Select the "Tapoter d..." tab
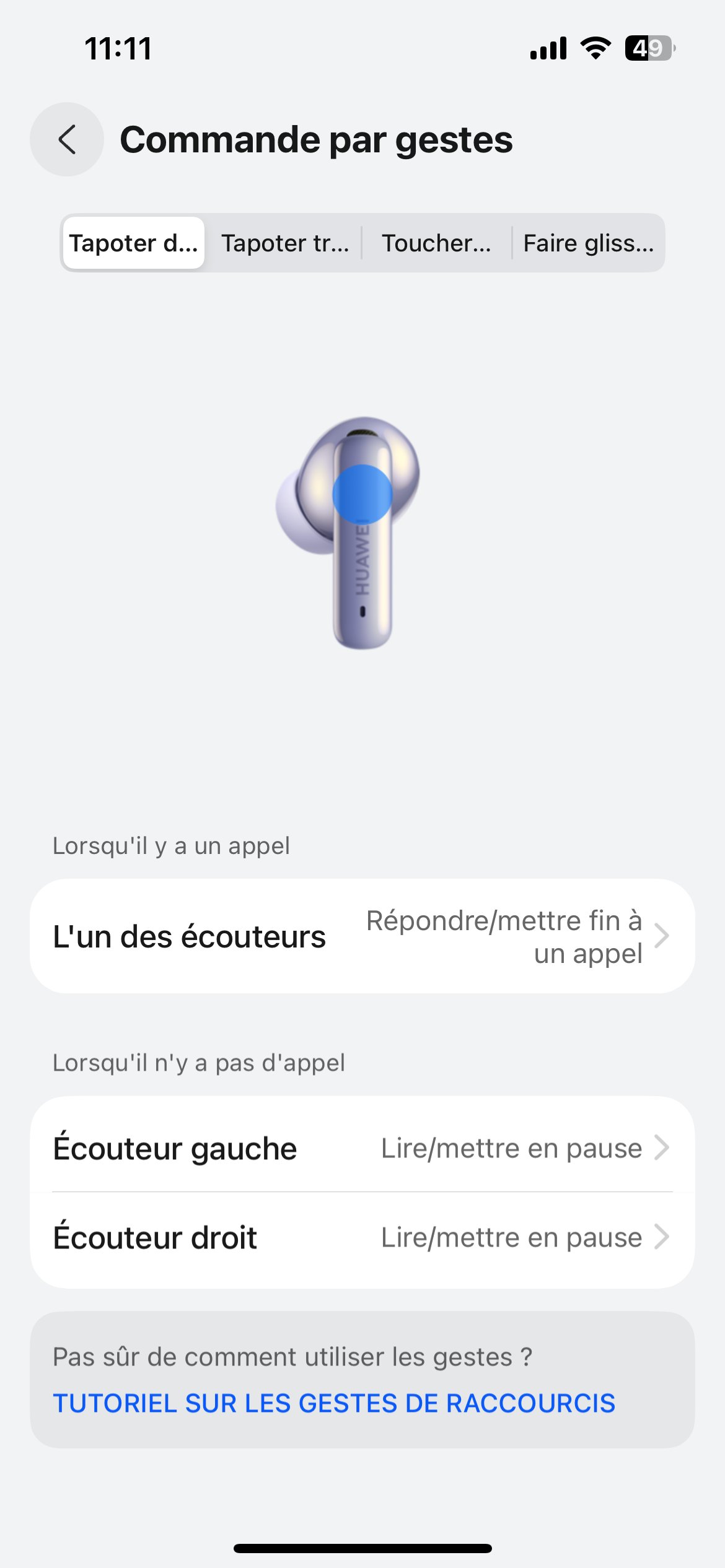This screenshot has height=1568, width=725. (x=134, y=243)
